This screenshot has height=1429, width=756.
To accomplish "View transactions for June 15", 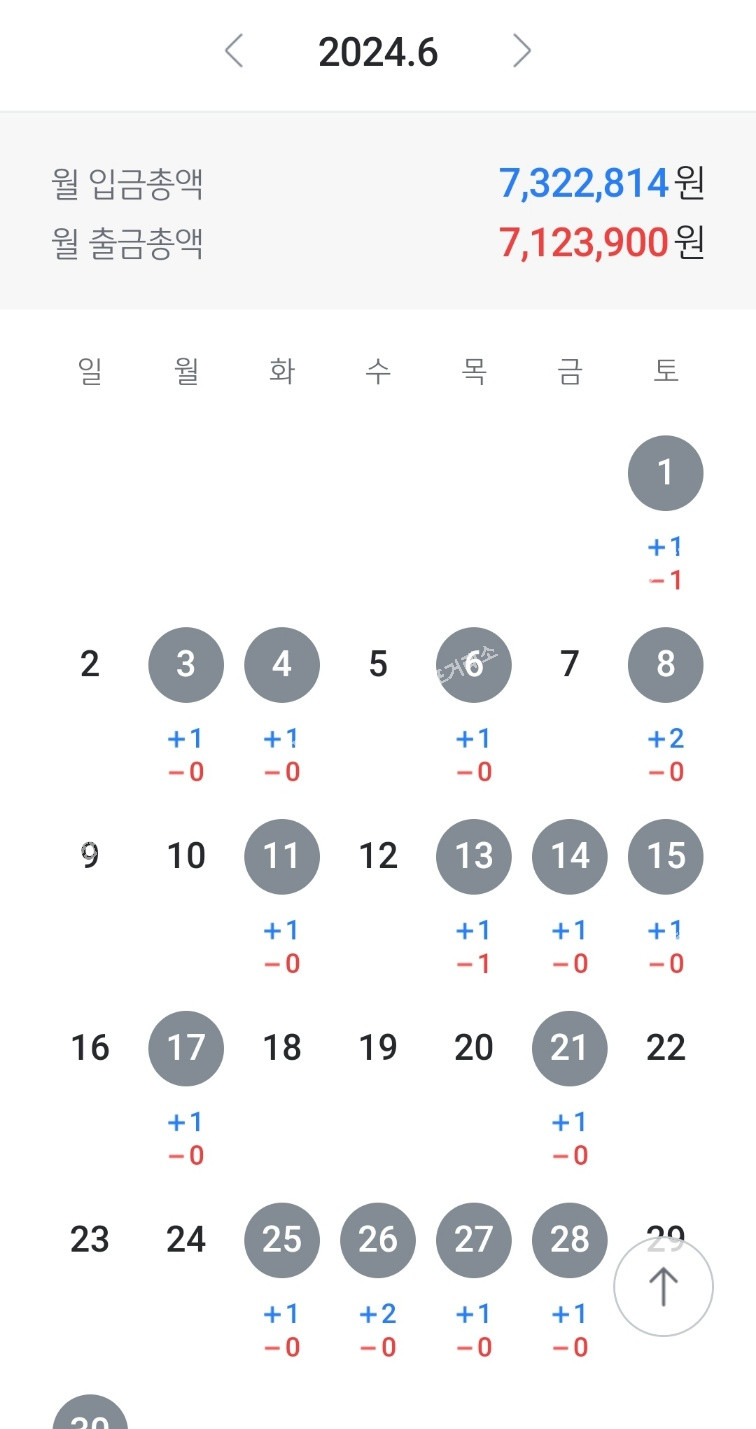I will point(665,856).
